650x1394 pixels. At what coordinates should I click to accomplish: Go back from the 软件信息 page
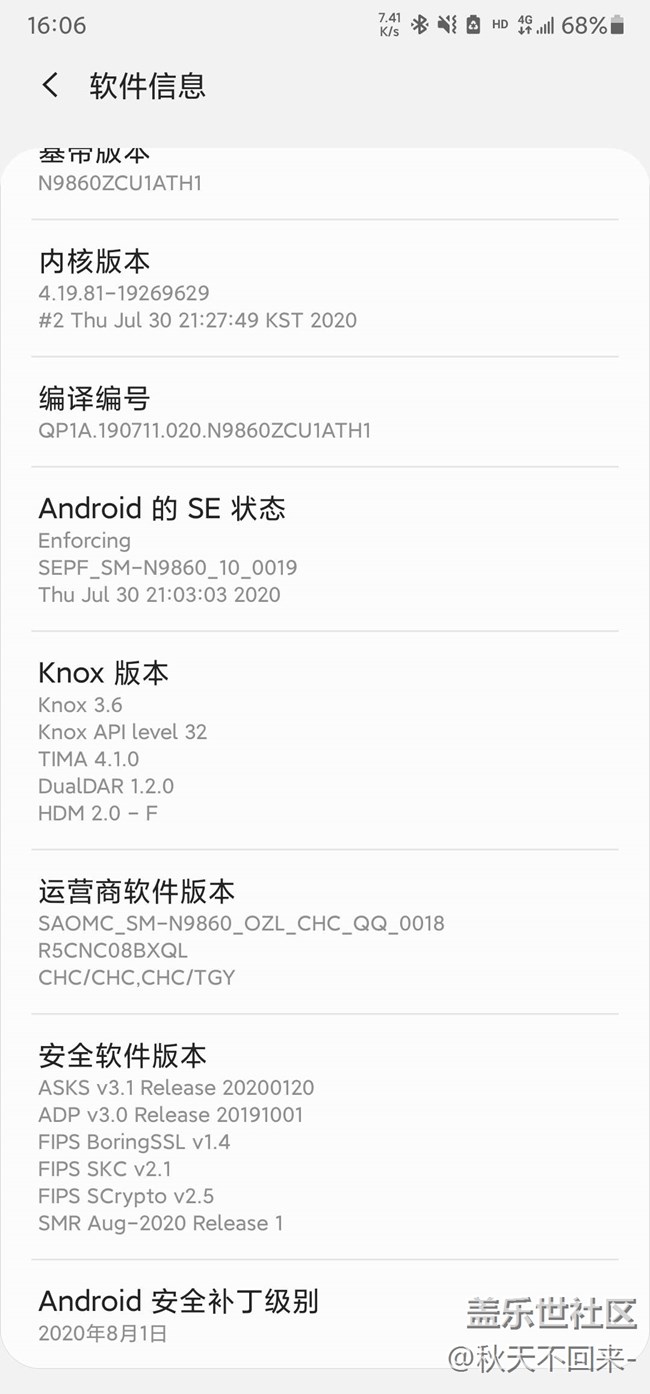tap(50, 86)
